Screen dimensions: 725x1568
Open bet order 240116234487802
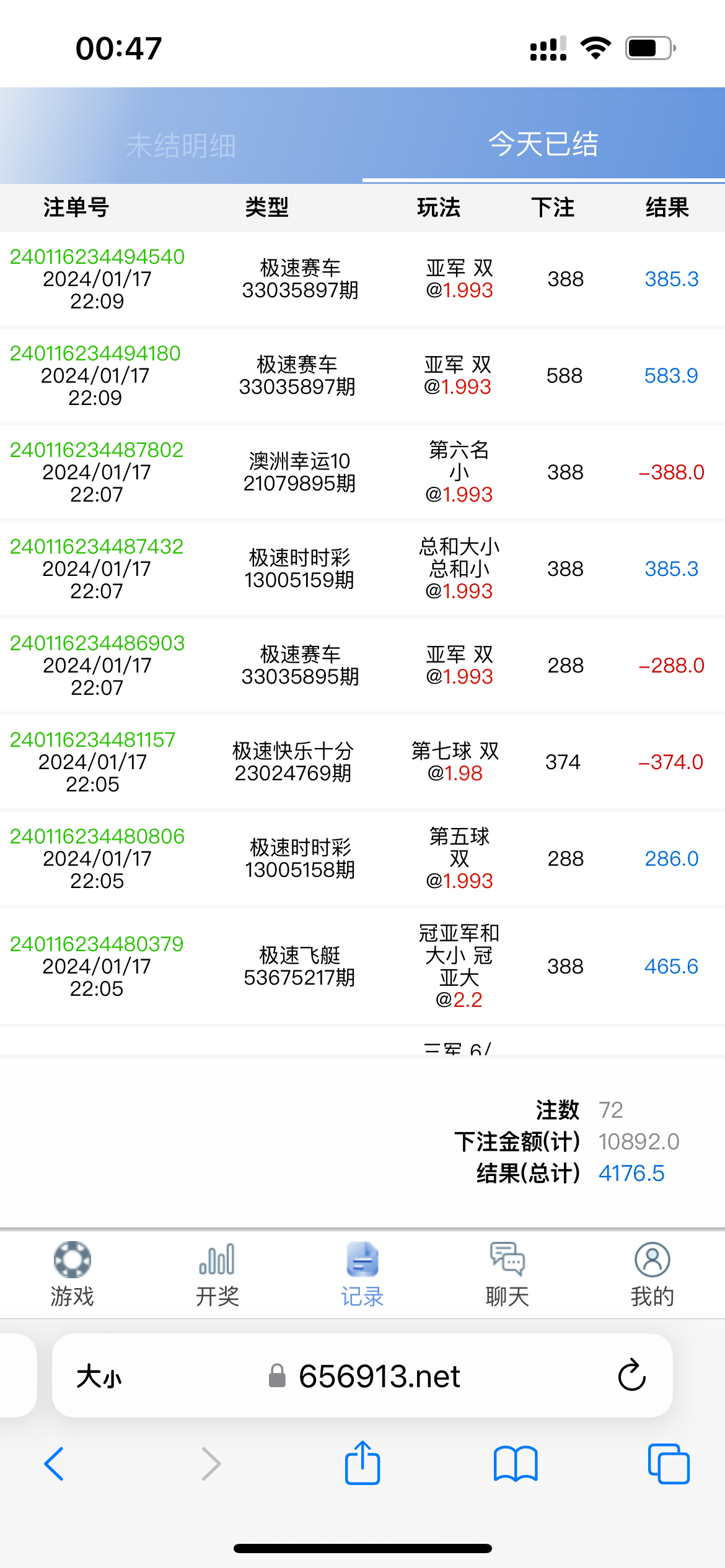[x=97, y=450]
